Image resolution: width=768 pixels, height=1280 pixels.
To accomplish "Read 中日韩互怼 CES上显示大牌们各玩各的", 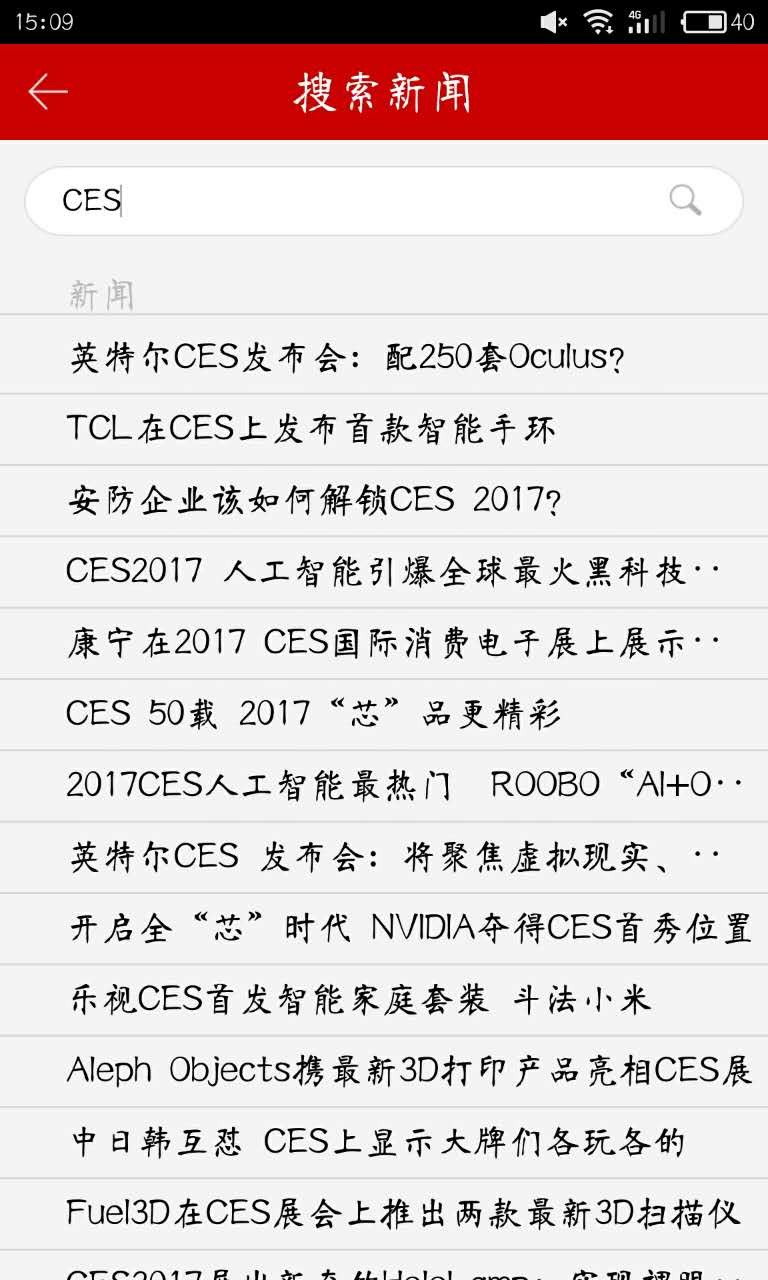I will 384,1142.
